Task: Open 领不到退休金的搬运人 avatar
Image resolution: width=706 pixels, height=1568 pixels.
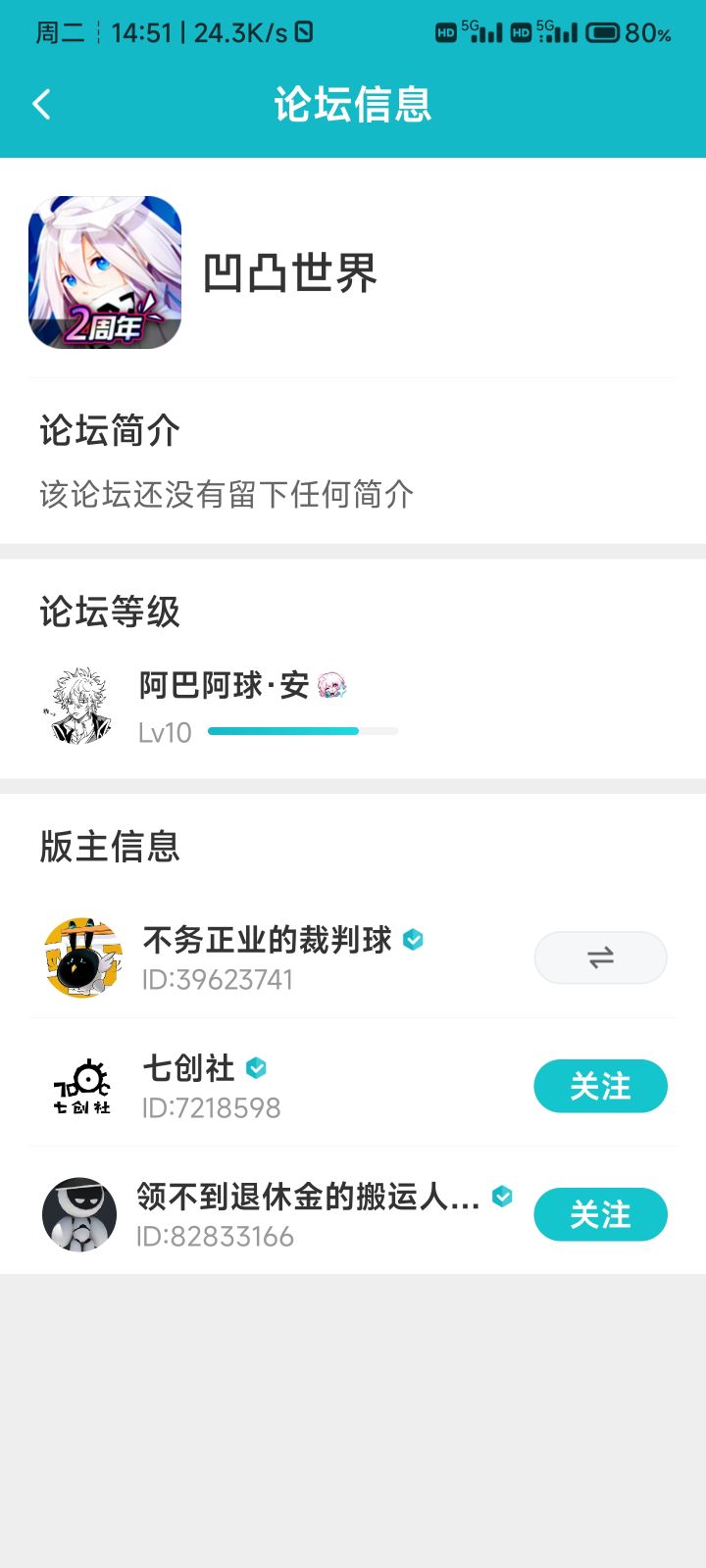Action: (x=78, y=1214)
